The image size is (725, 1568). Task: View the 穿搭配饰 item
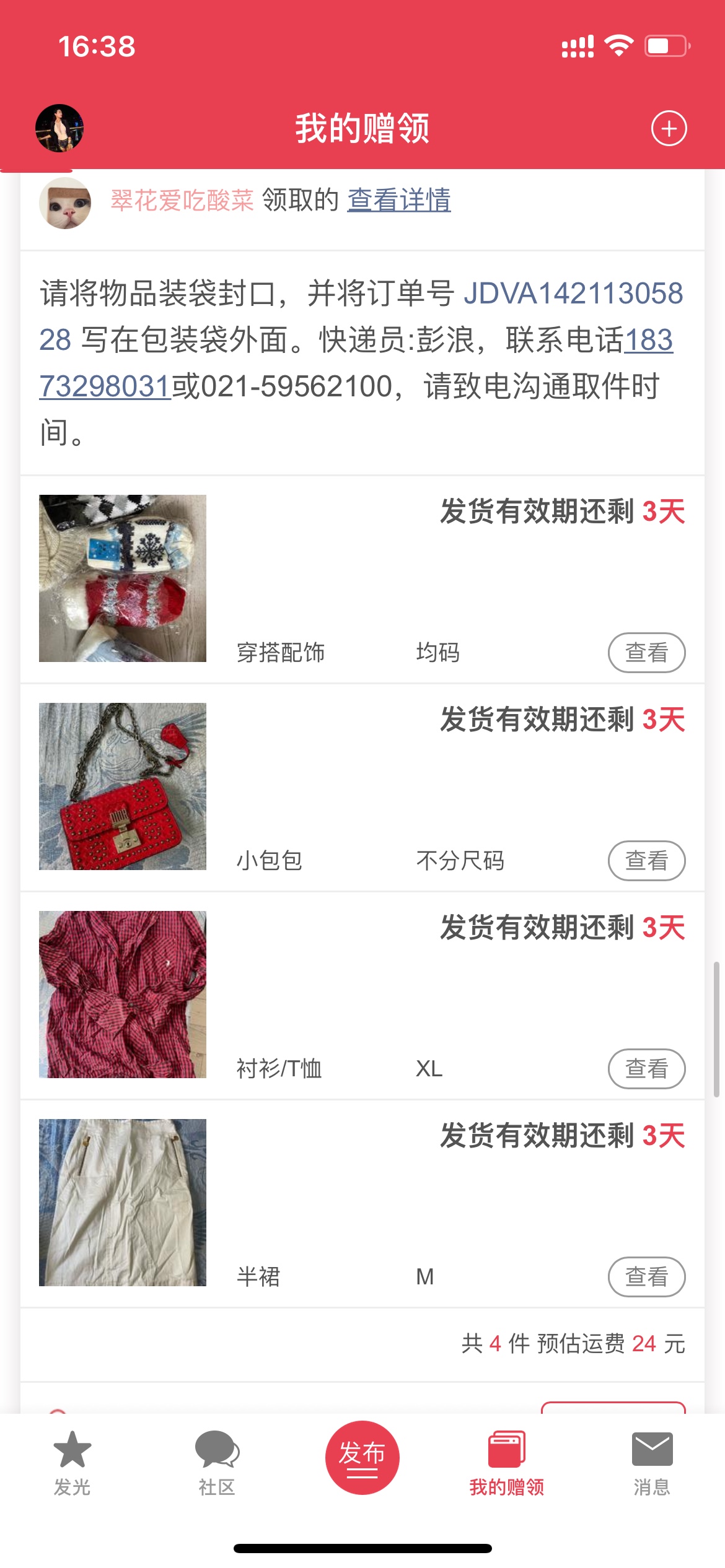(646, 653)
